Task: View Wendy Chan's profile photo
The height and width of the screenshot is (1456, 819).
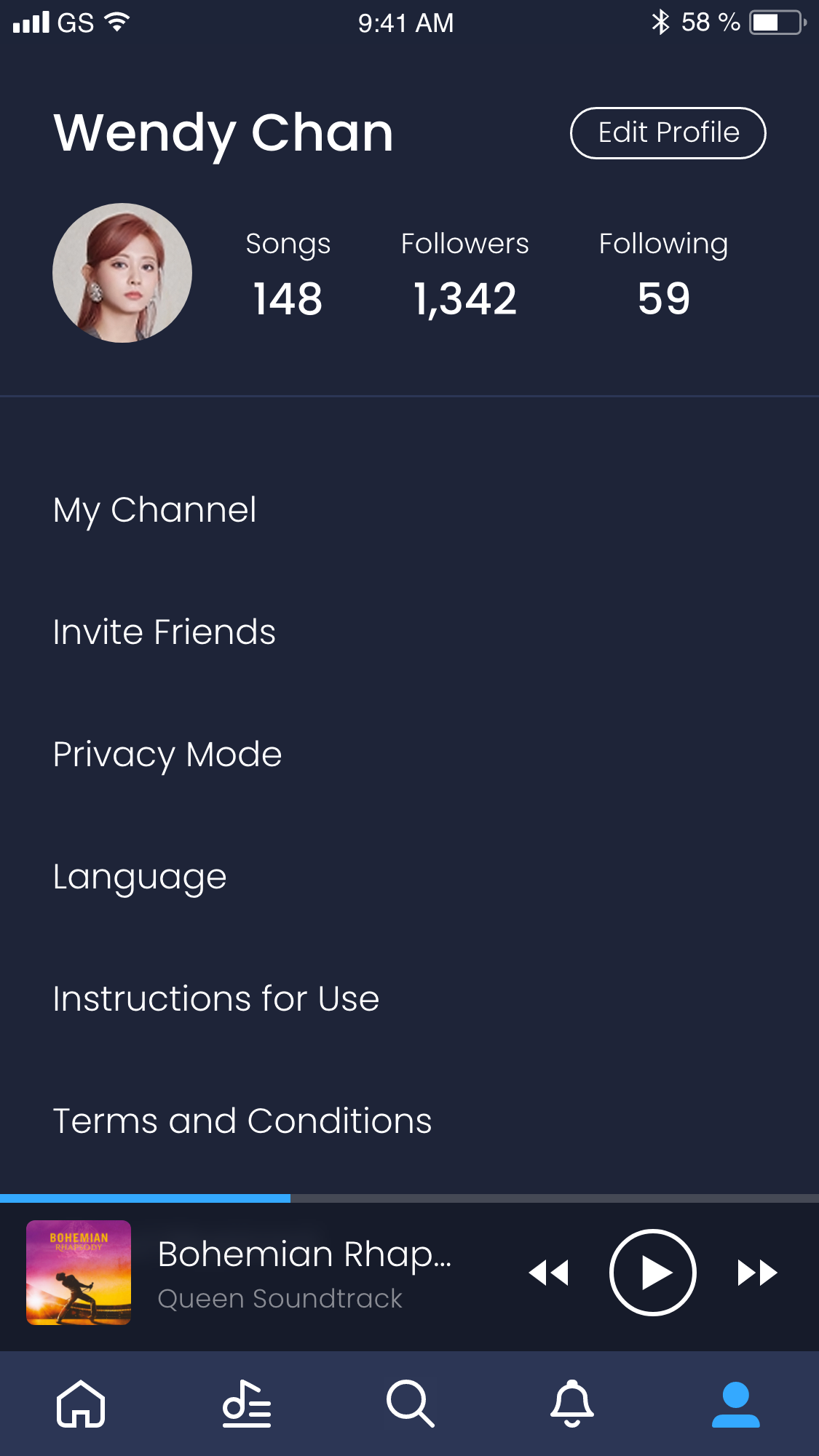Action: 122,273
